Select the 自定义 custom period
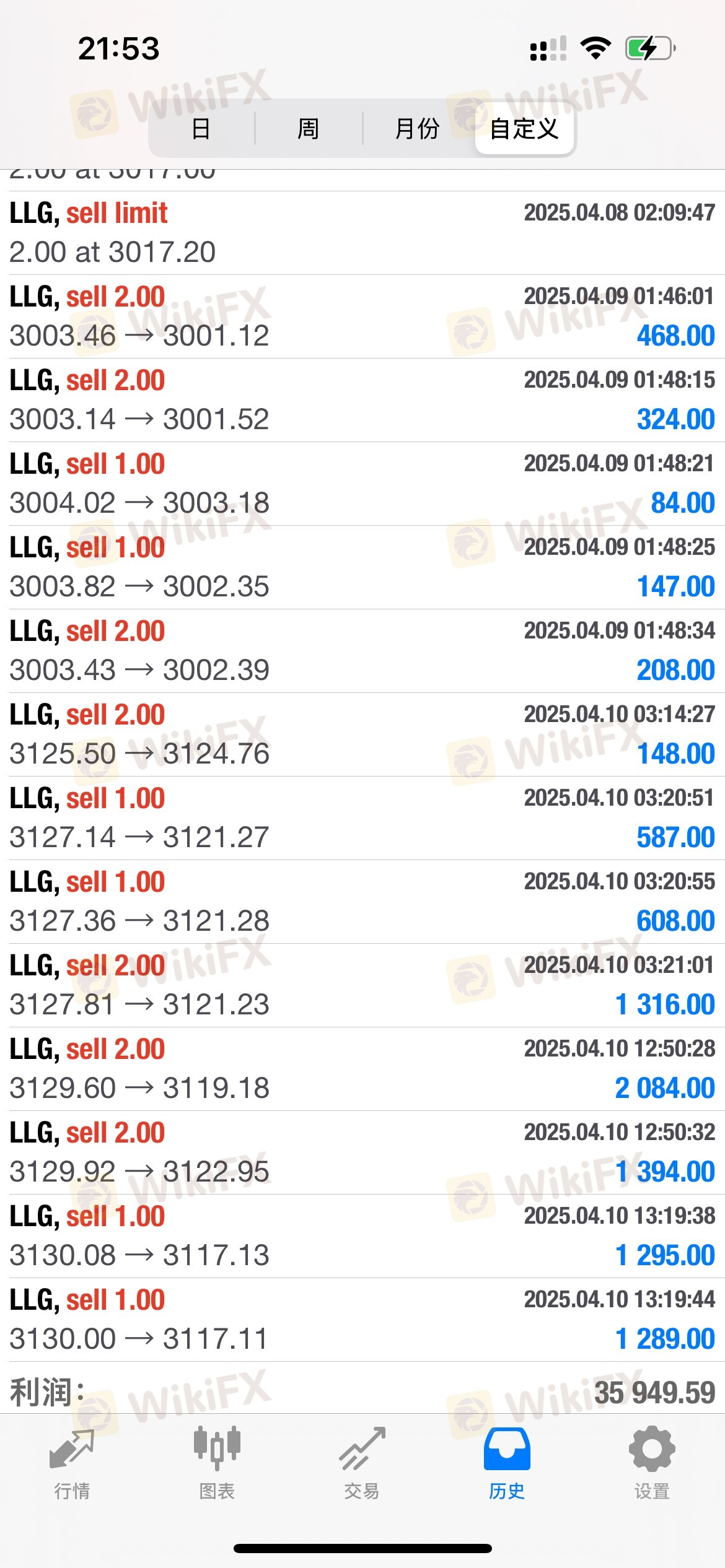The image size is (725, 1568). click(x=524, y=129)
